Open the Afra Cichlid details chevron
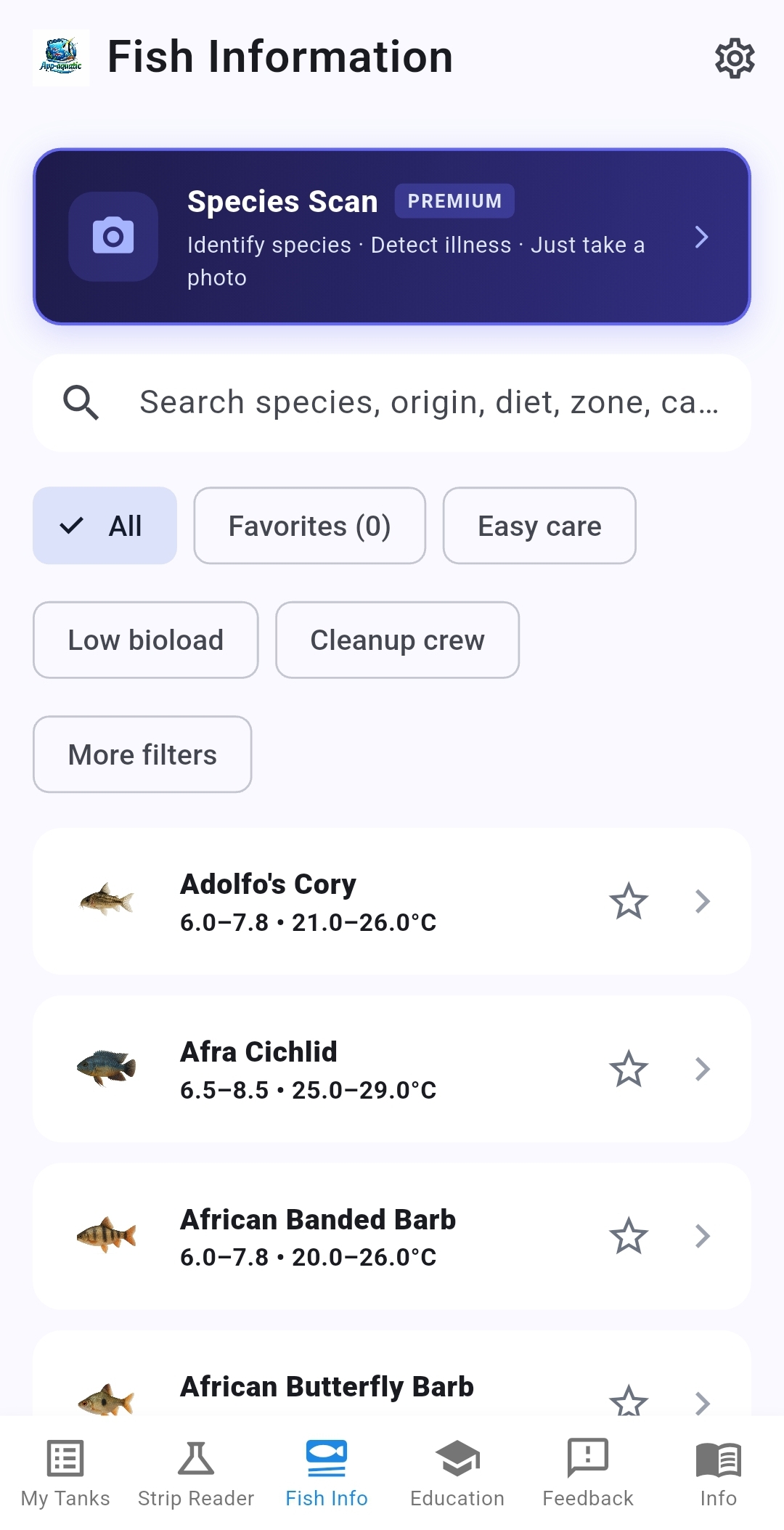Viewport: 784px width, 1530px height. 702,1069
